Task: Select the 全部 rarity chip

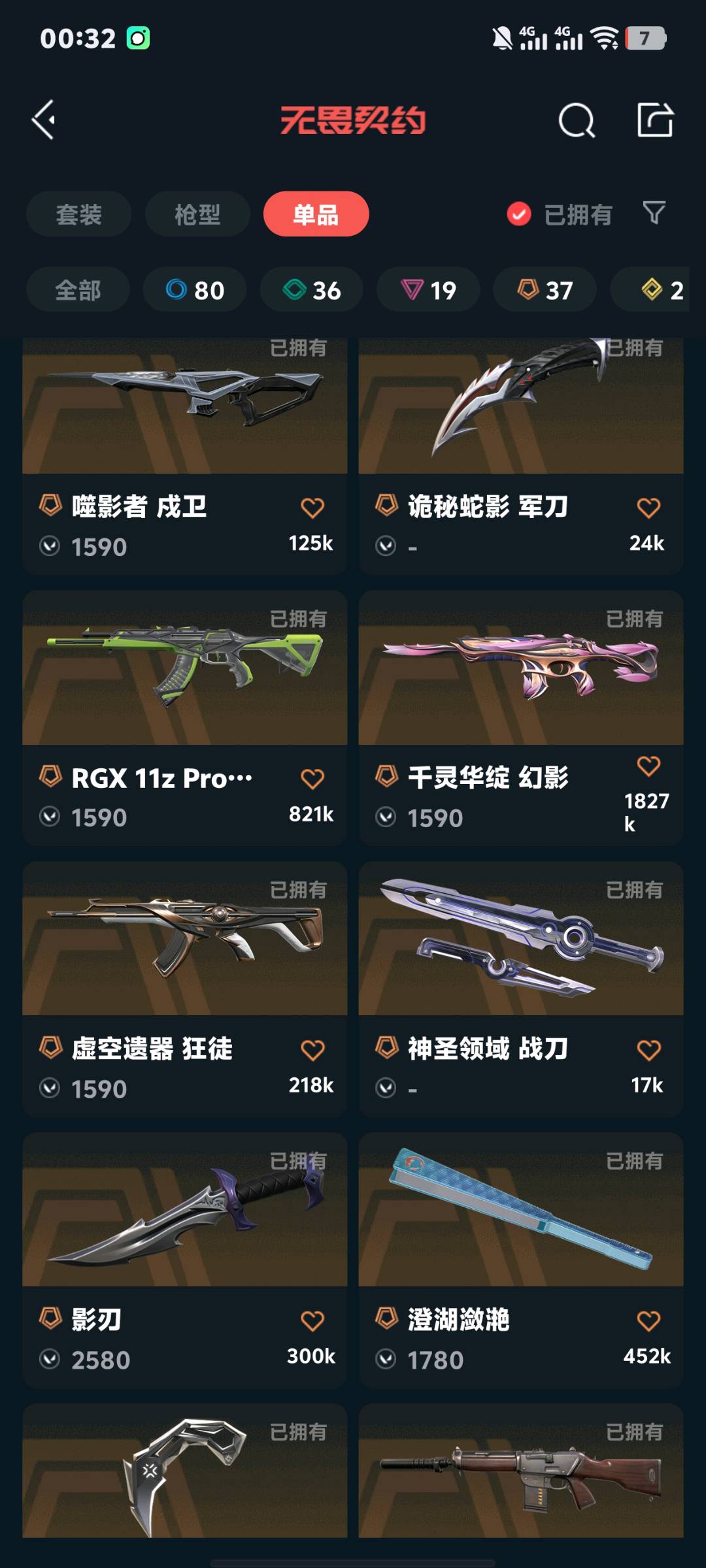Action: pos(78,290)
